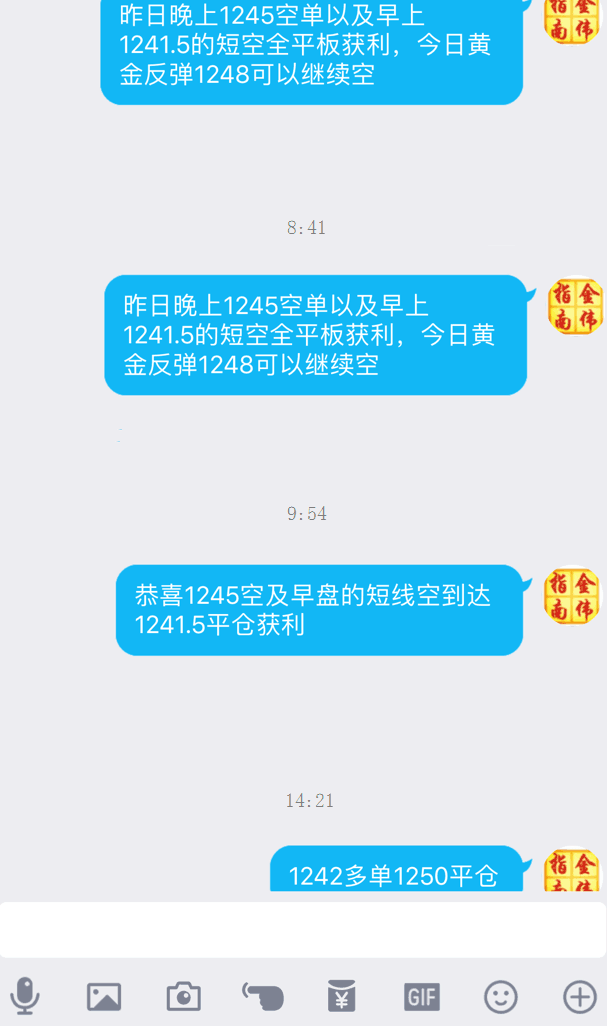Start voice input with the microphone icon

point(25,996)
